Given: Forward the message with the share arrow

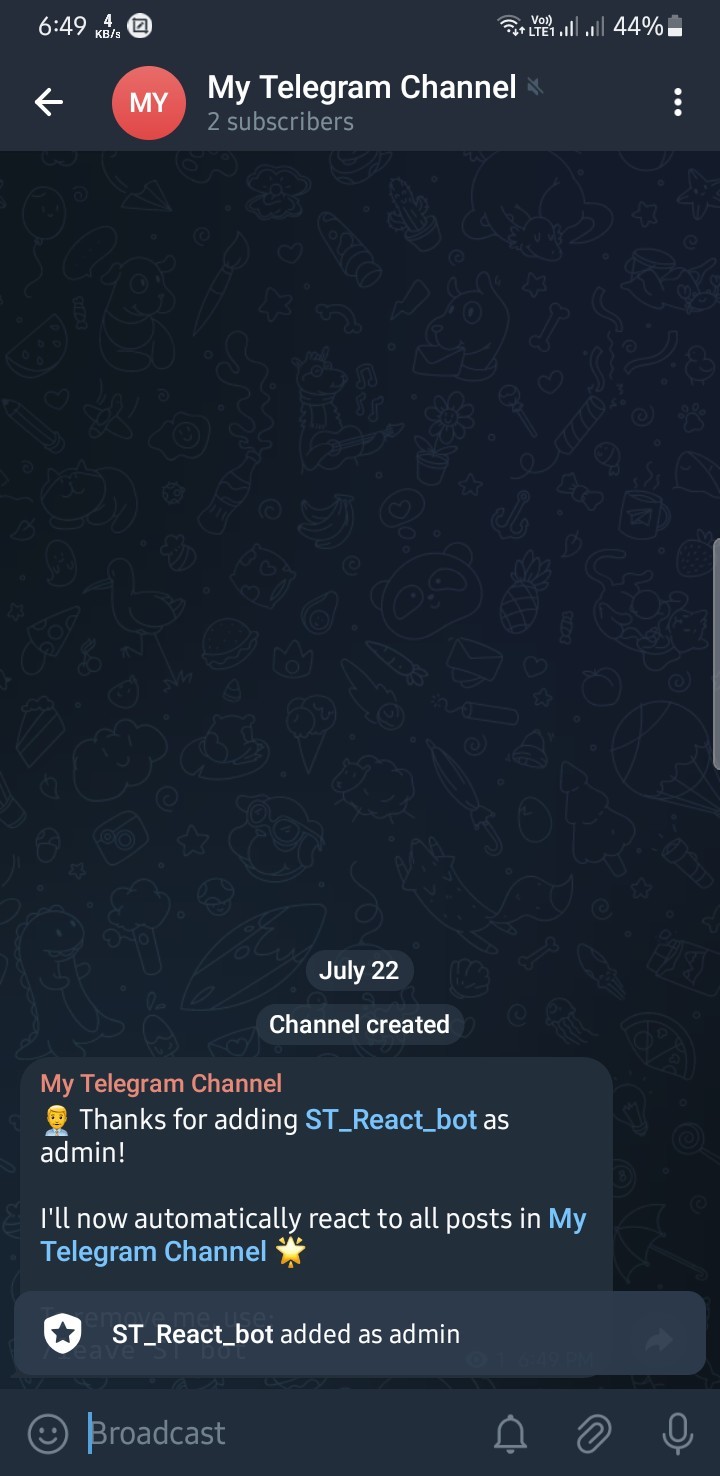Looking at the screenshot, I should pos(659,1341).
